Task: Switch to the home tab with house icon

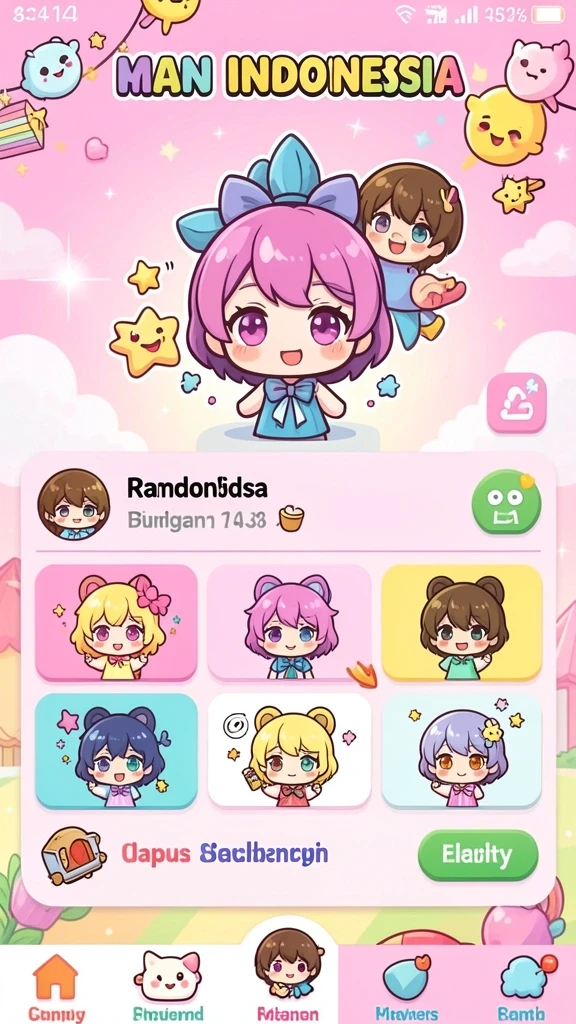Action: pos(56,986)
